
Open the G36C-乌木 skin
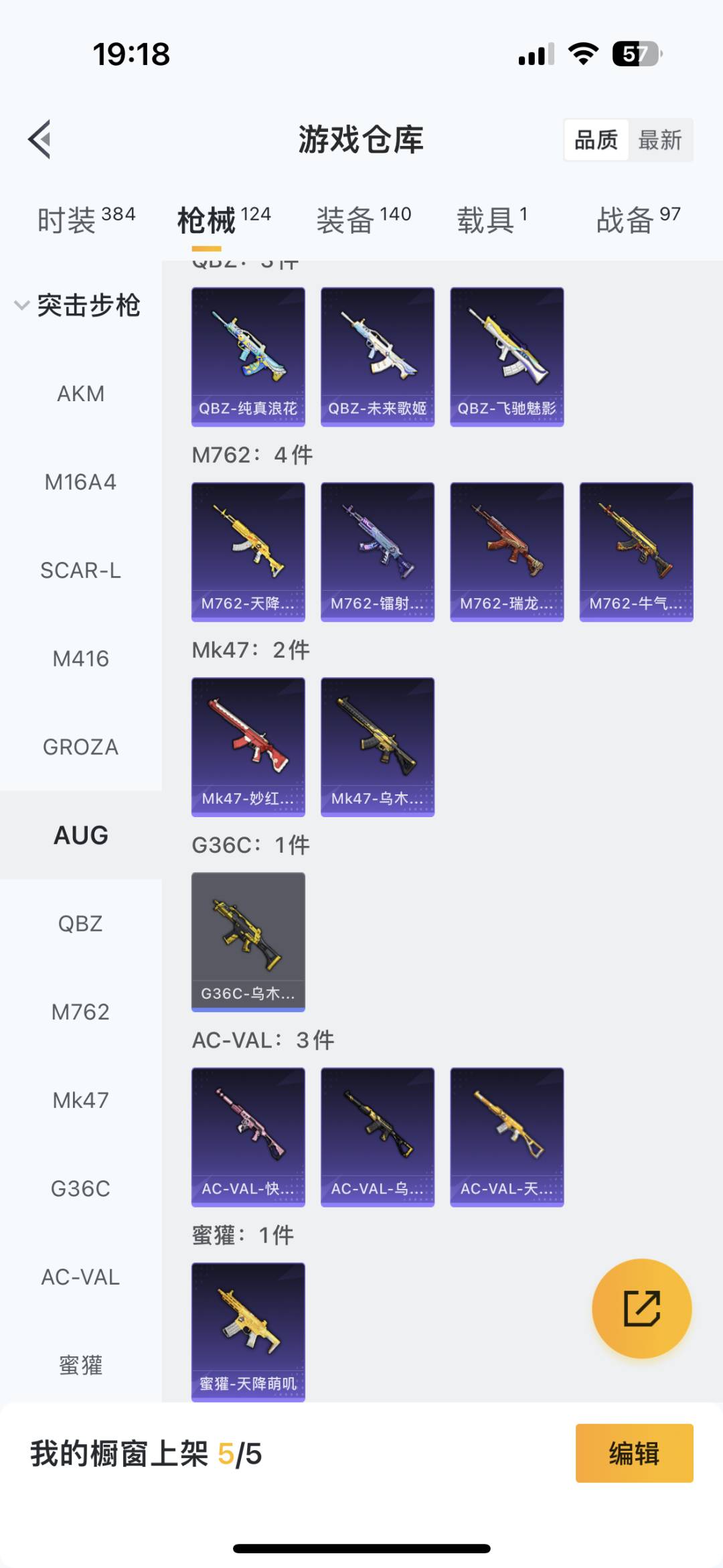click(248, 941)
